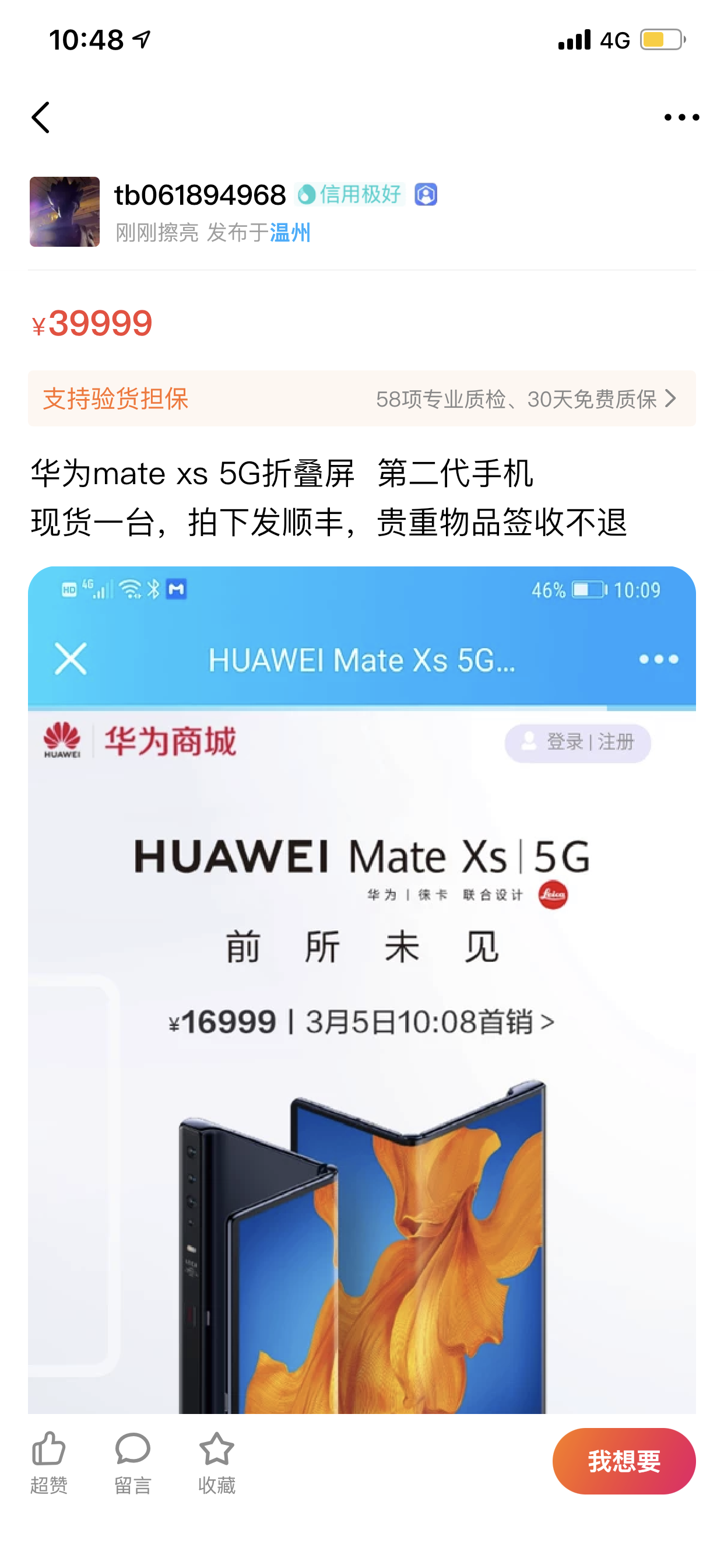Viewport: 724px width, 1568px height.
Task: Tap seller name tb061894968
Action: tap(201, 195)
